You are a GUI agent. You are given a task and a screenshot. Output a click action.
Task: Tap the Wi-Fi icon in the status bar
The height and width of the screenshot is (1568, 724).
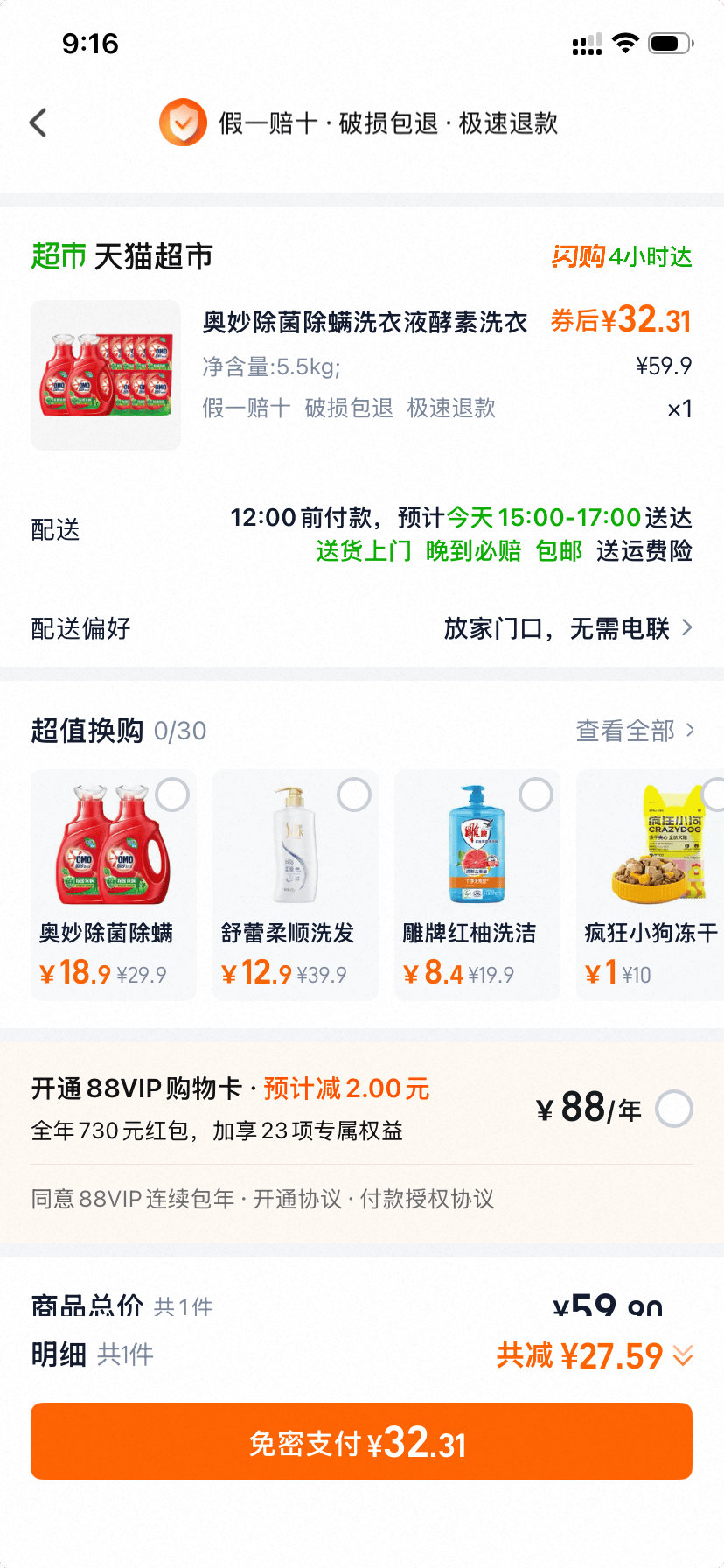(626, 41)
